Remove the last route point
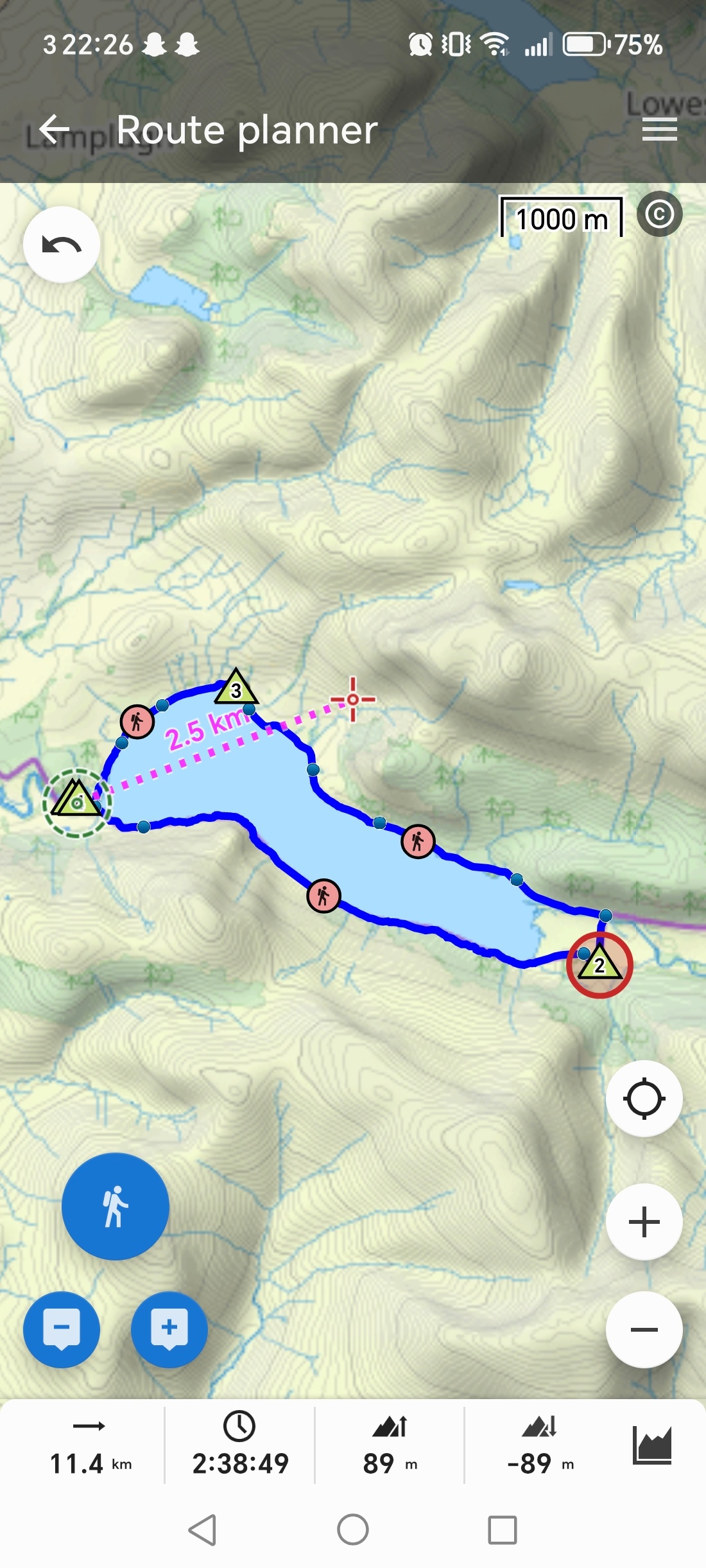 pos(62,1329)
